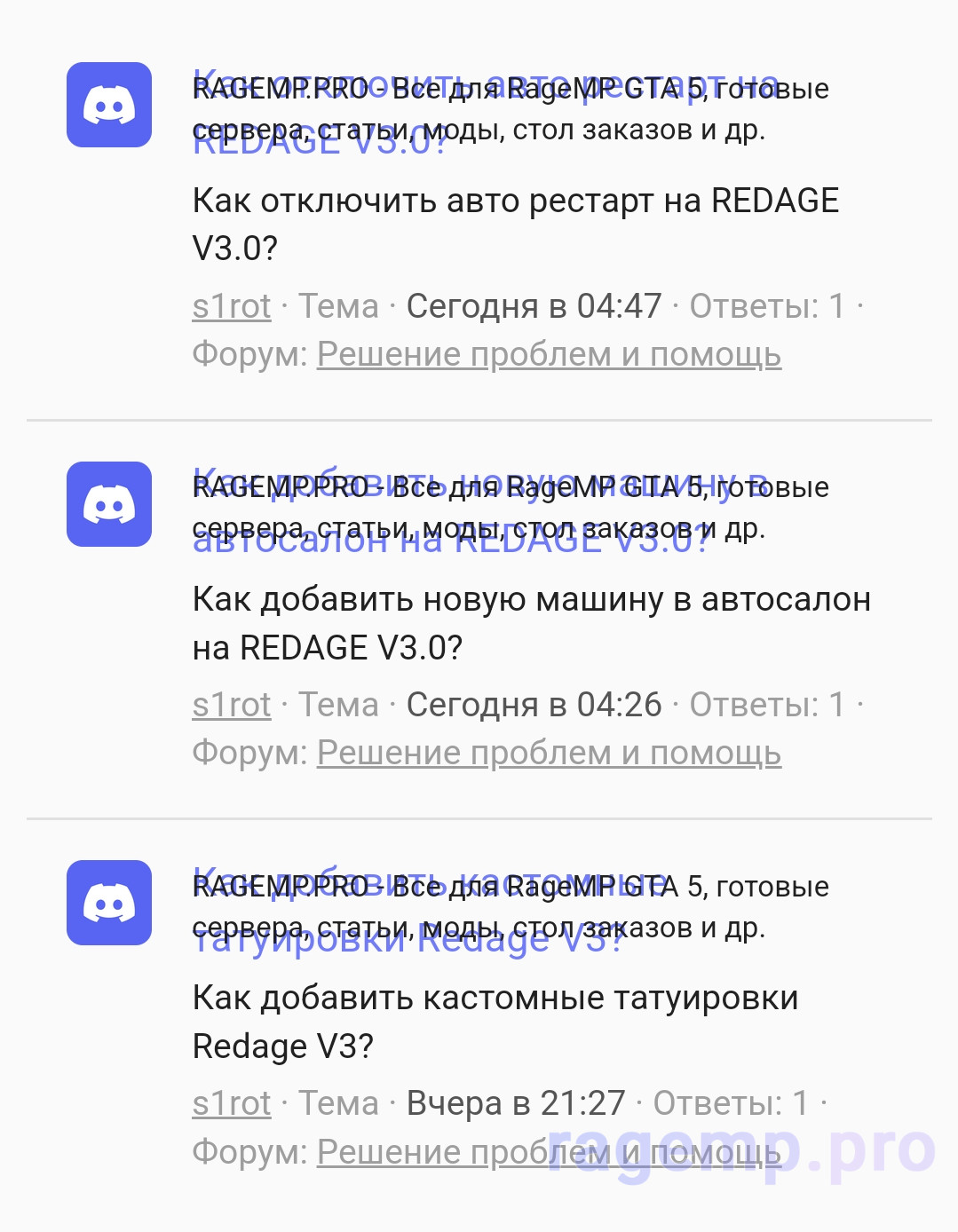Tap Discord avatar beside tattoos thread
The height and width of the screenshot is (1232, 958).
point(109,903)
